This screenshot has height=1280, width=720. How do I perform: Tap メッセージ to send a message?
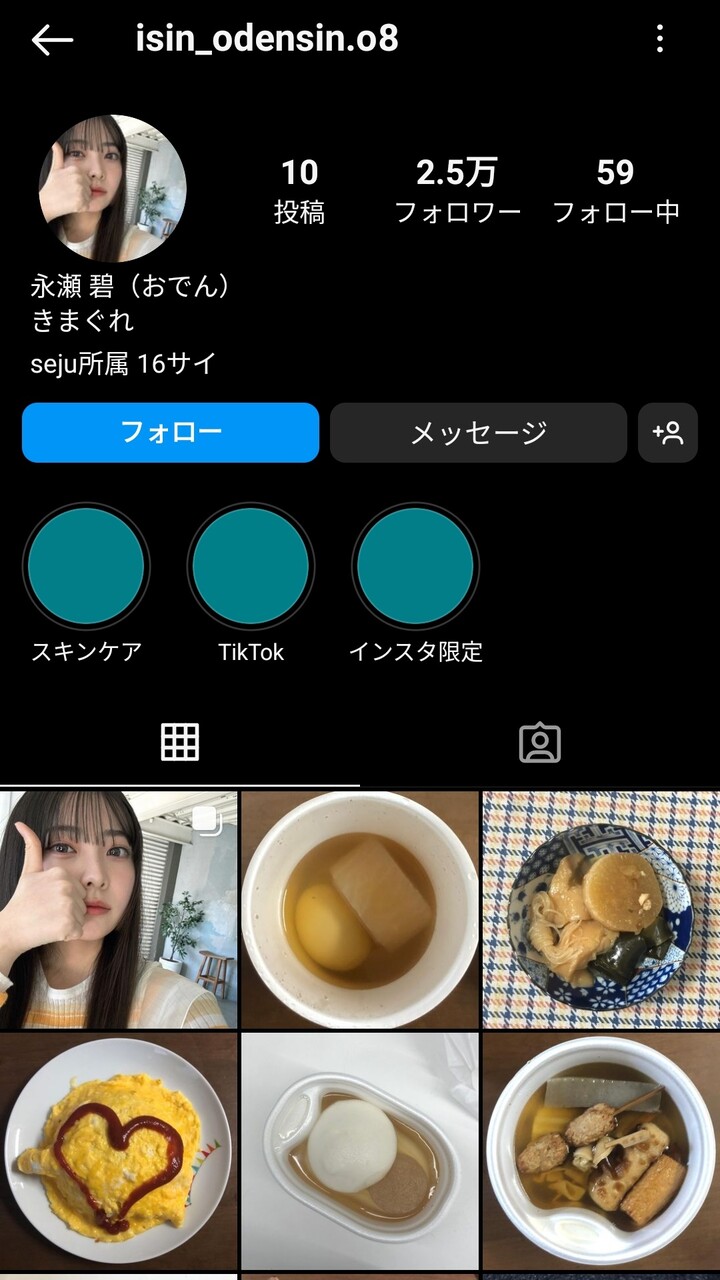click(478, 433)
